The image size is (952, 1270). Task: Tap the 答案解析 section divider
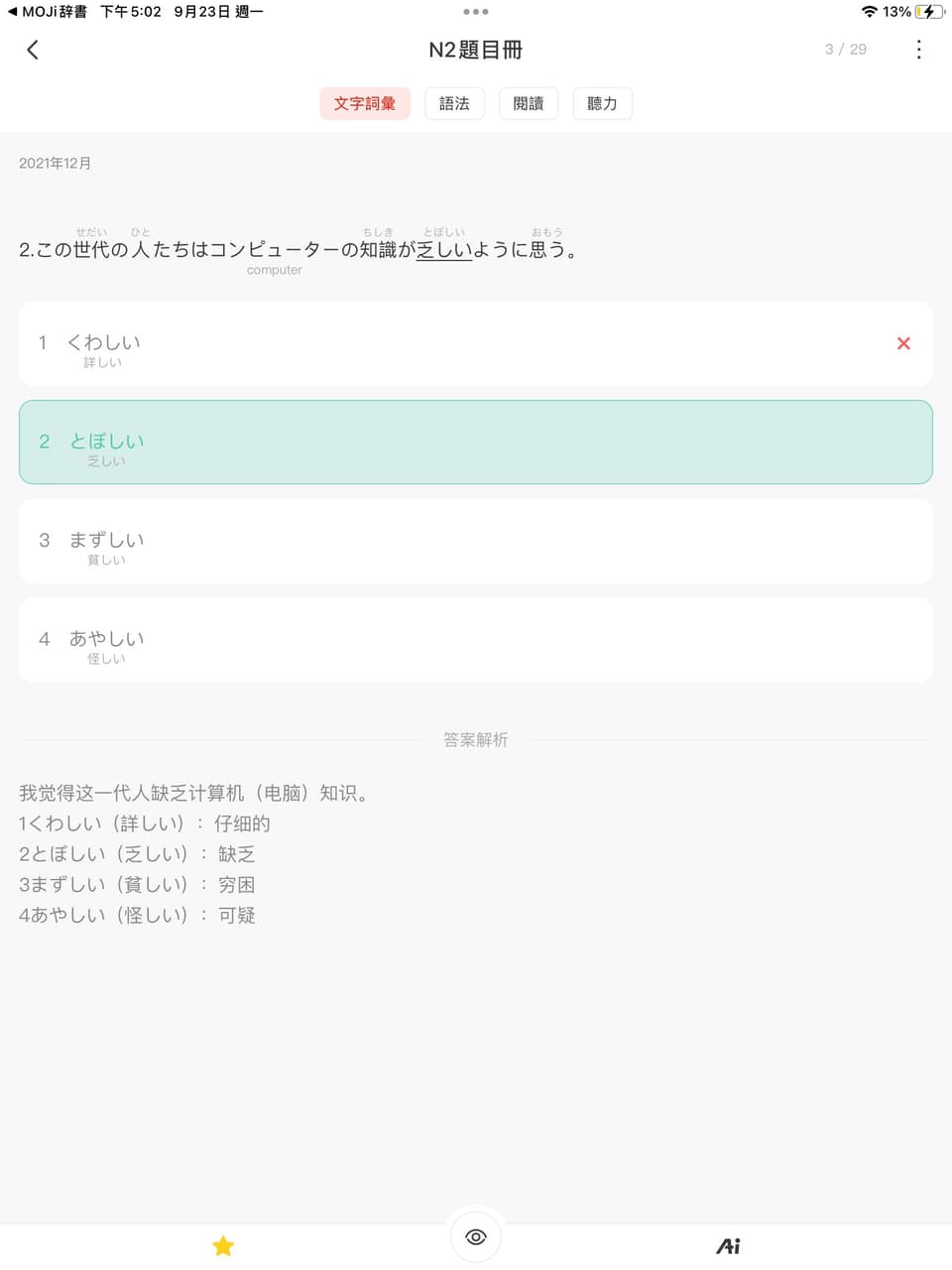[x=475, y=740]
